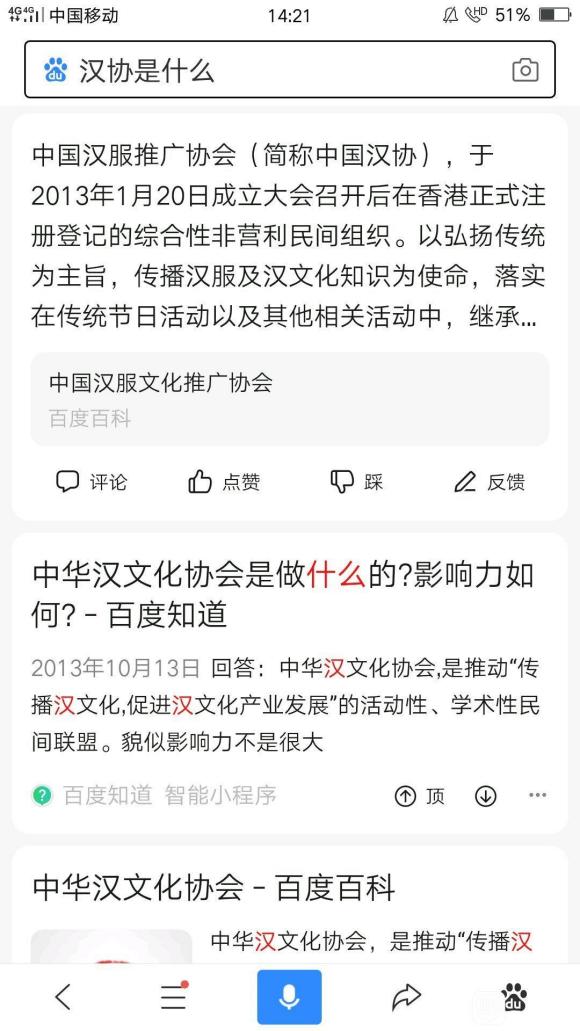Open 中国汉服文化推广协会 百度百科 card

click(289, 399)
